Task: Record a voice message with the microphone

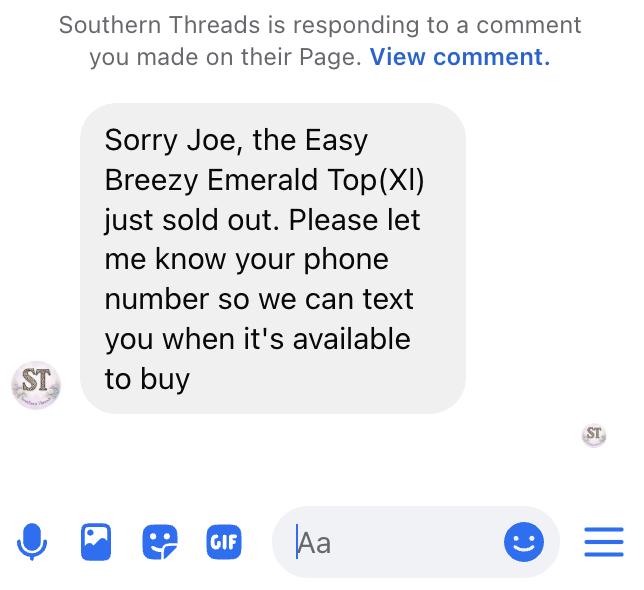Action: coord(32,543)
